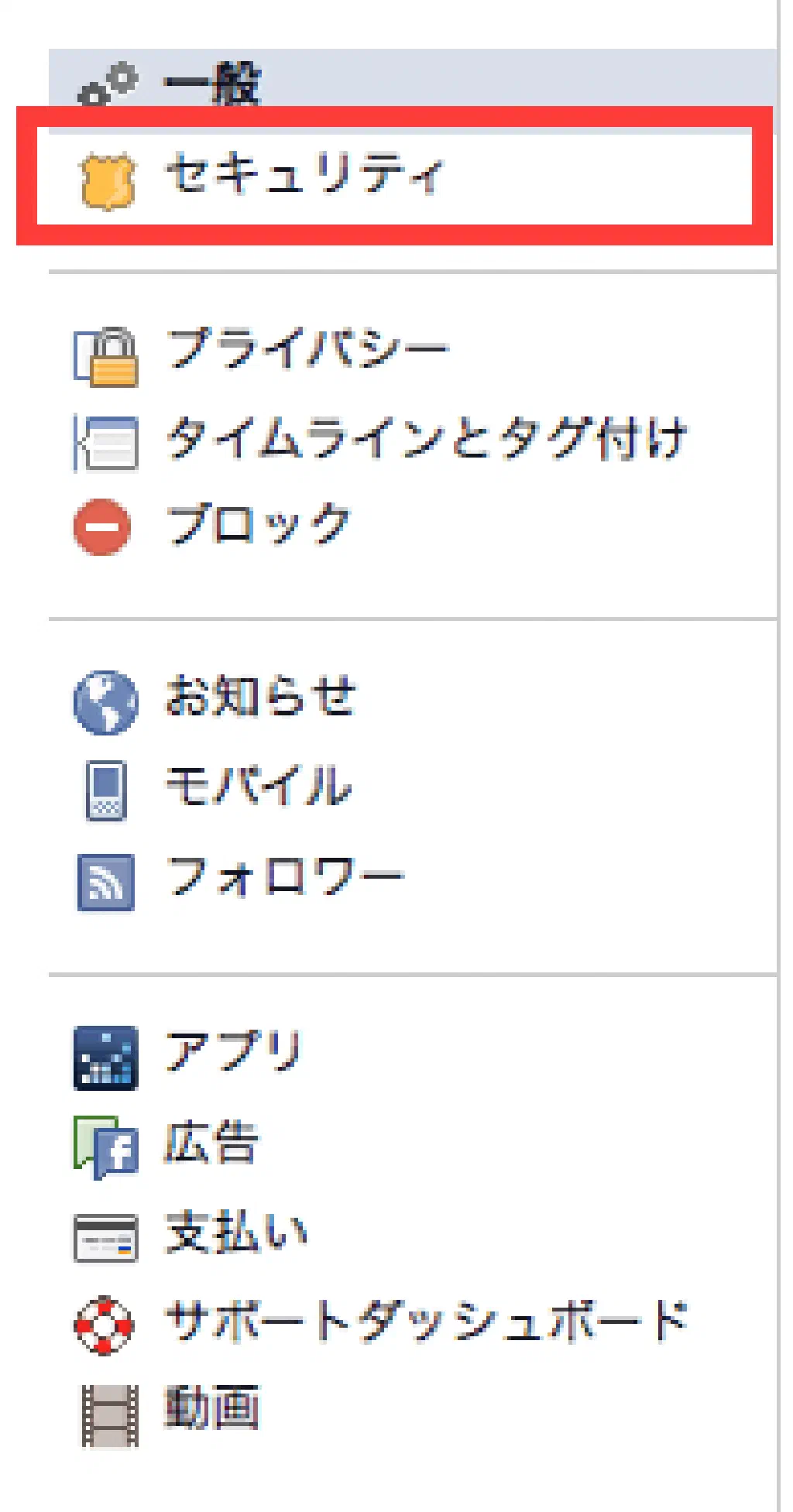Open お知らせ notification settings

point(261,697)
